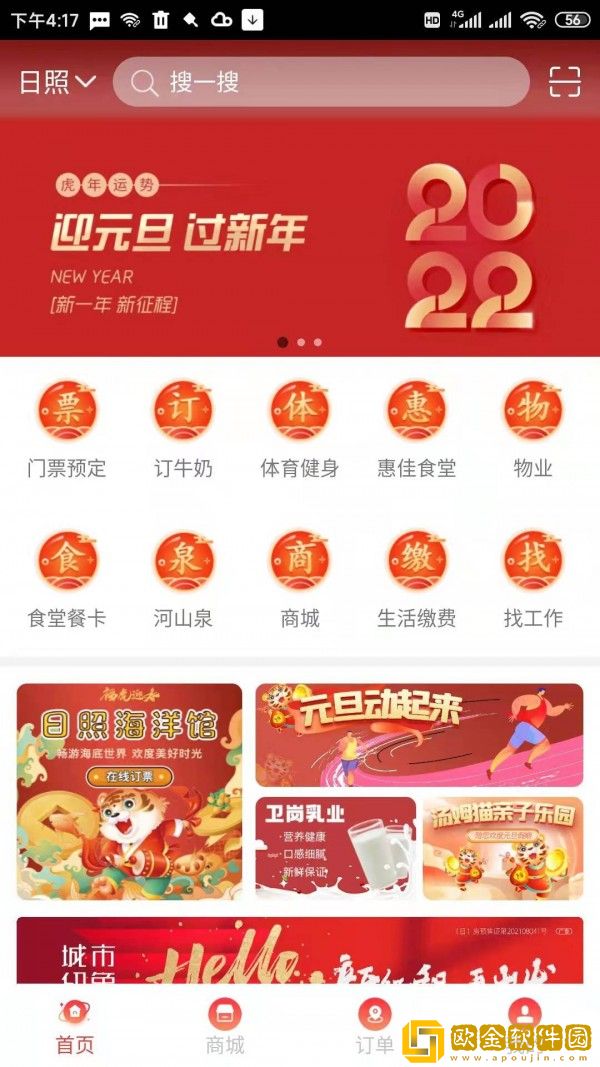Open the 迎元旦 过新年 banner
600x1067 pixels.
point(300,238)
